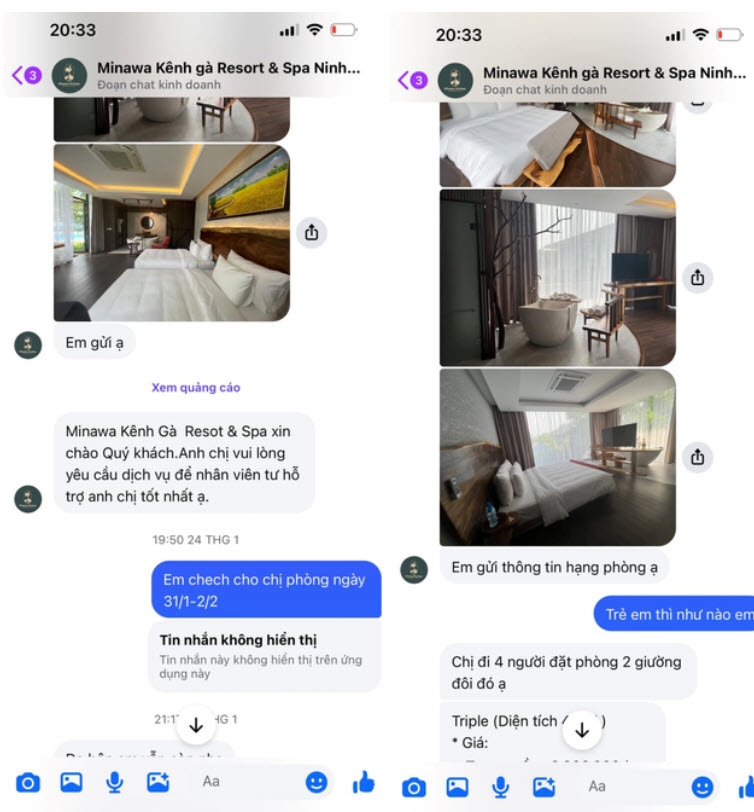Open the photo gallery in the left chat's toolbar
Image resolution: width=754 pixels, height=812 pixels.
click(71, 782)
